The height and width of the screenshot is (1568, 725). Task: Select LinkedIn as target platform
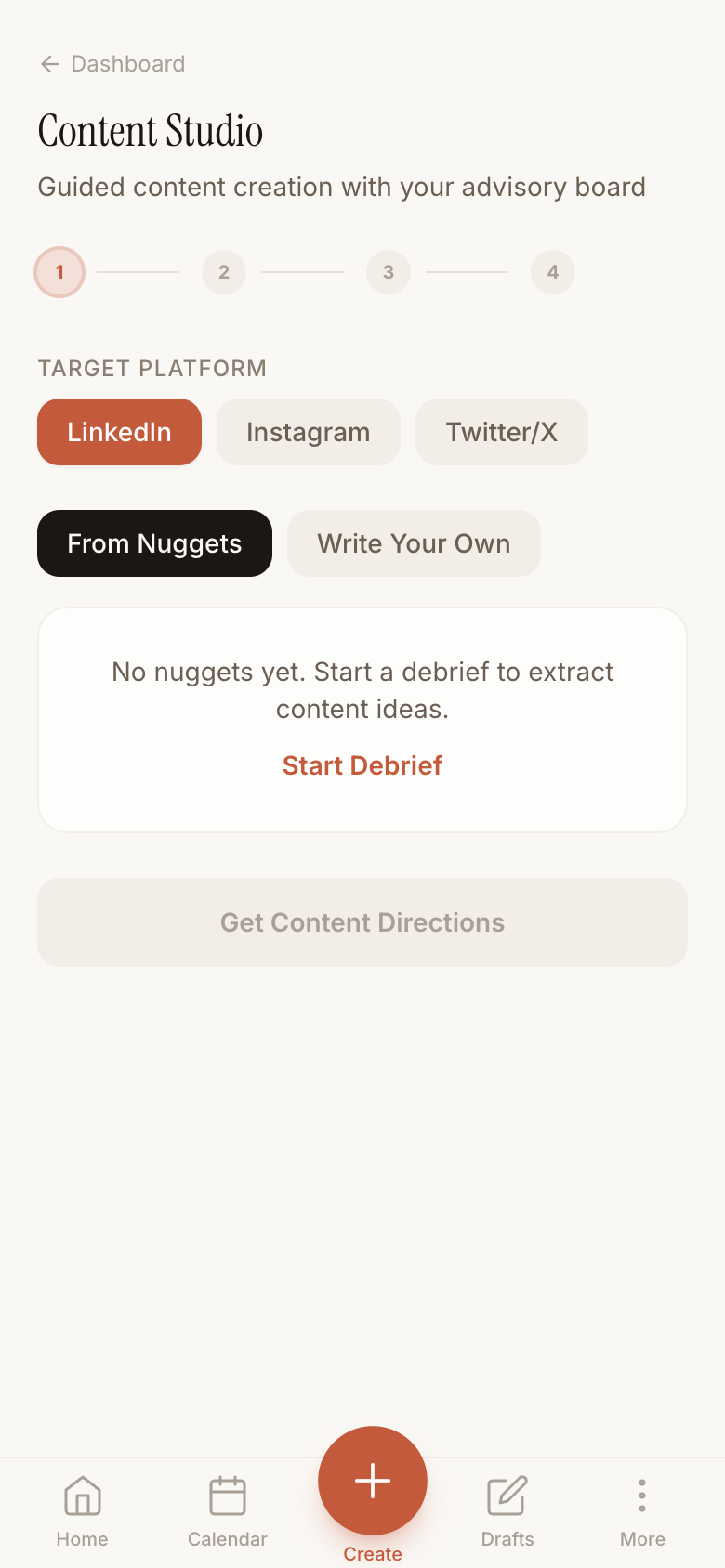119,432
